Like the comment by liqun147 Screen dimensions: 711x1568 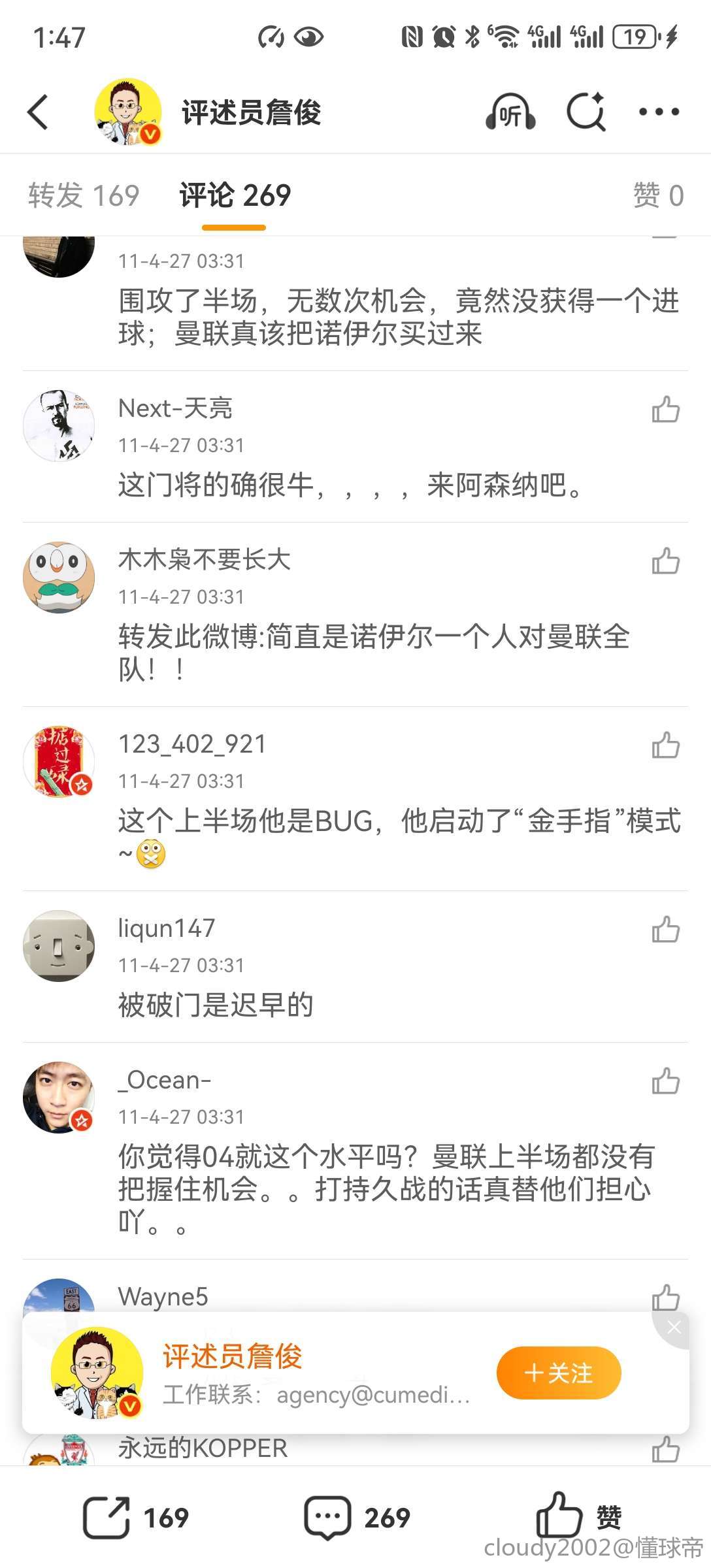pos(665,930)
